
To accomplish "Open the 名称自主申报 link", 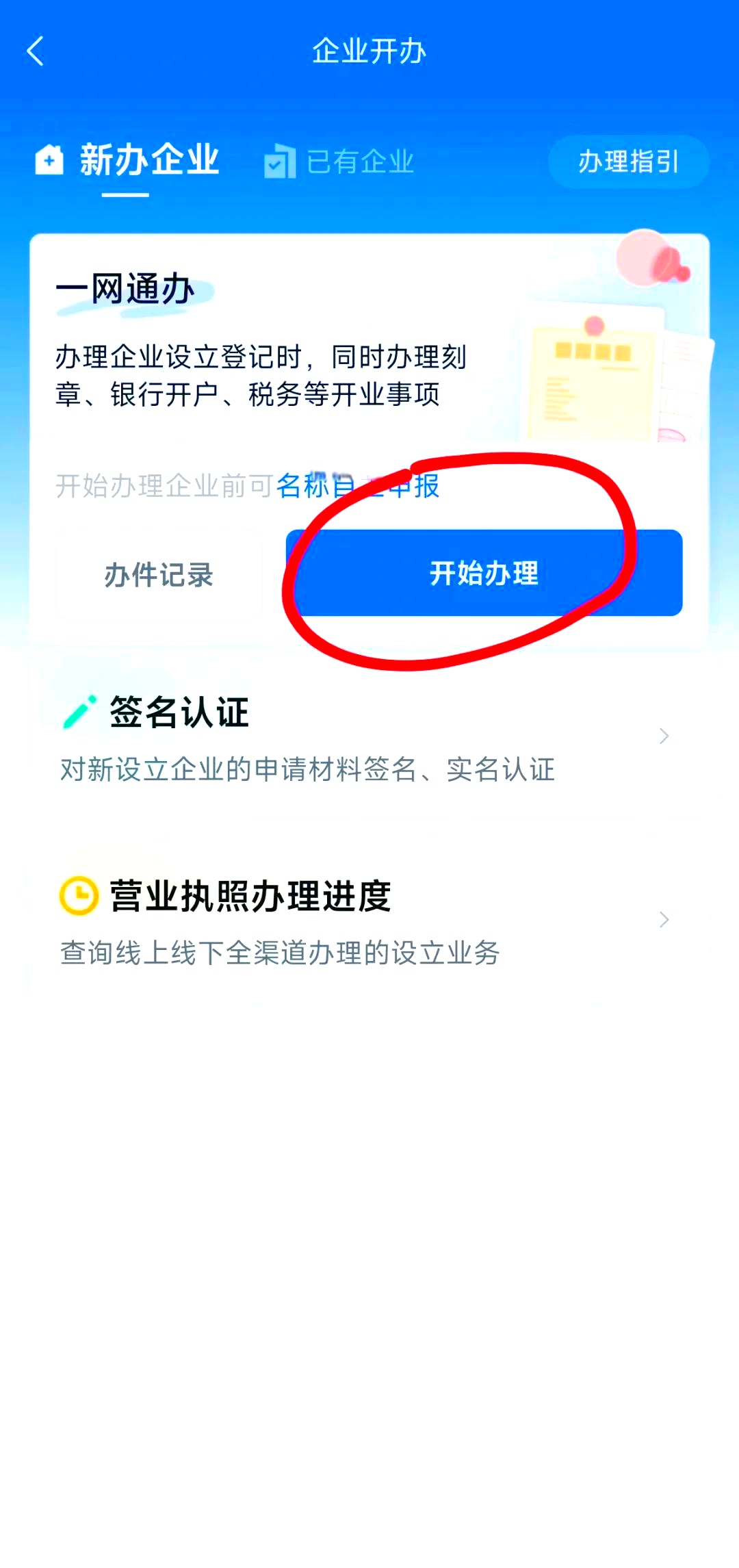I will [357, 486].
